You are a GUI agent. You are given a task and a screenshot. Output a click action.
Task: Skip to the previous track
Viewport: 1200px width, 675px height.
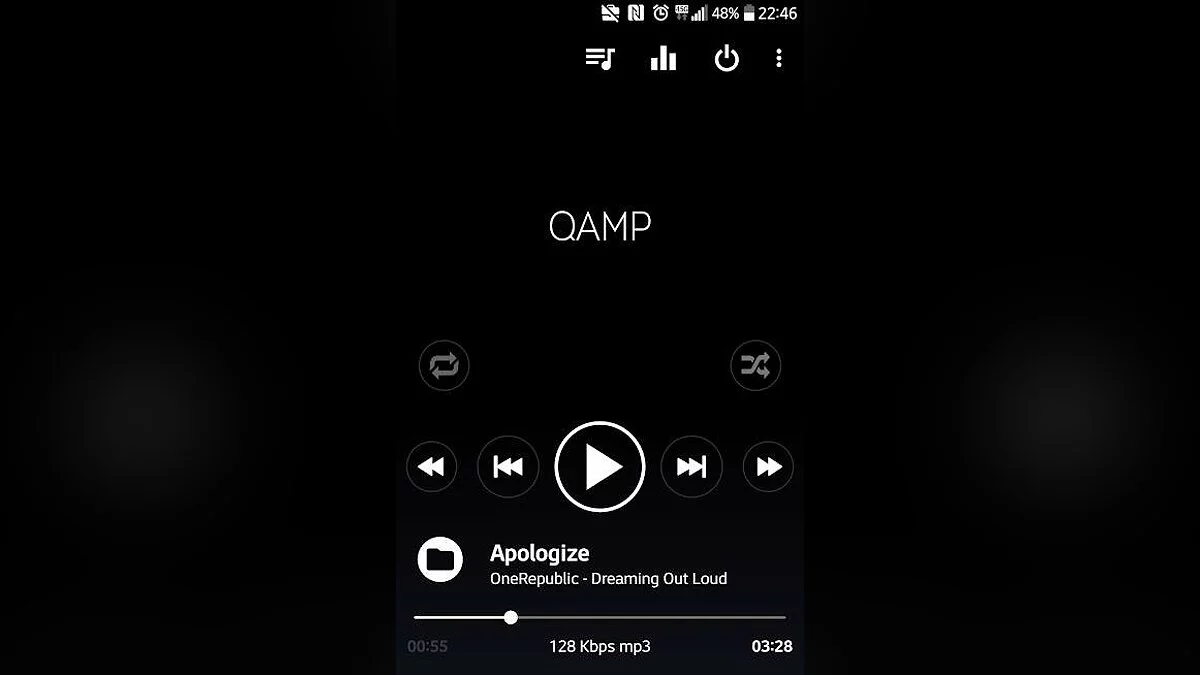508,467
